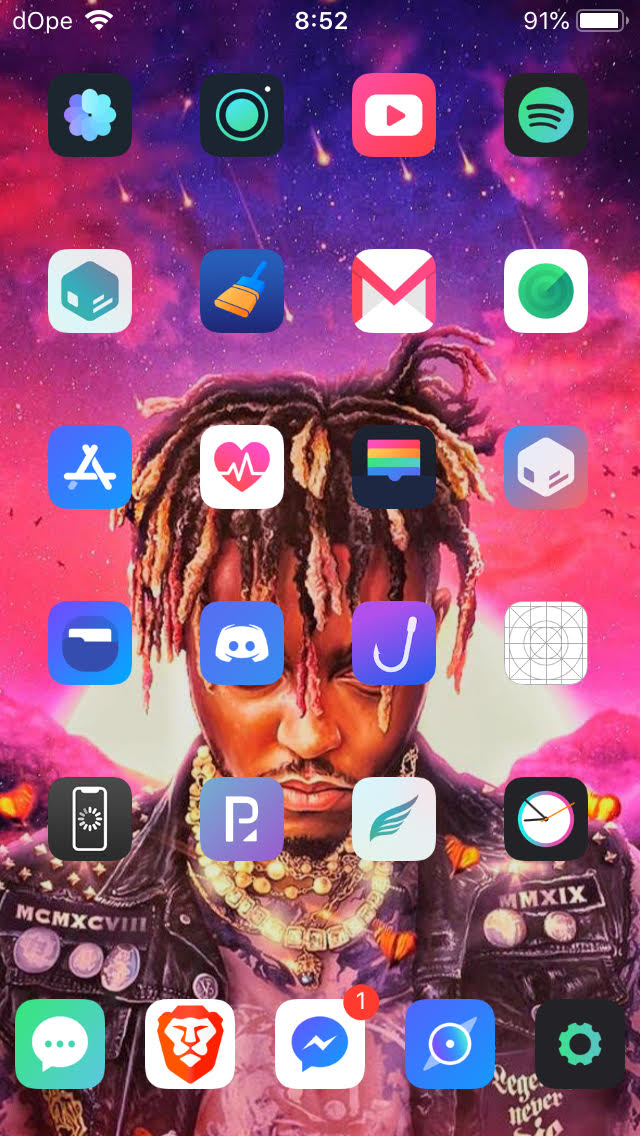Launch Spotify
The height and width of the screenshot is (1136, 640).
tap(546, 115)
